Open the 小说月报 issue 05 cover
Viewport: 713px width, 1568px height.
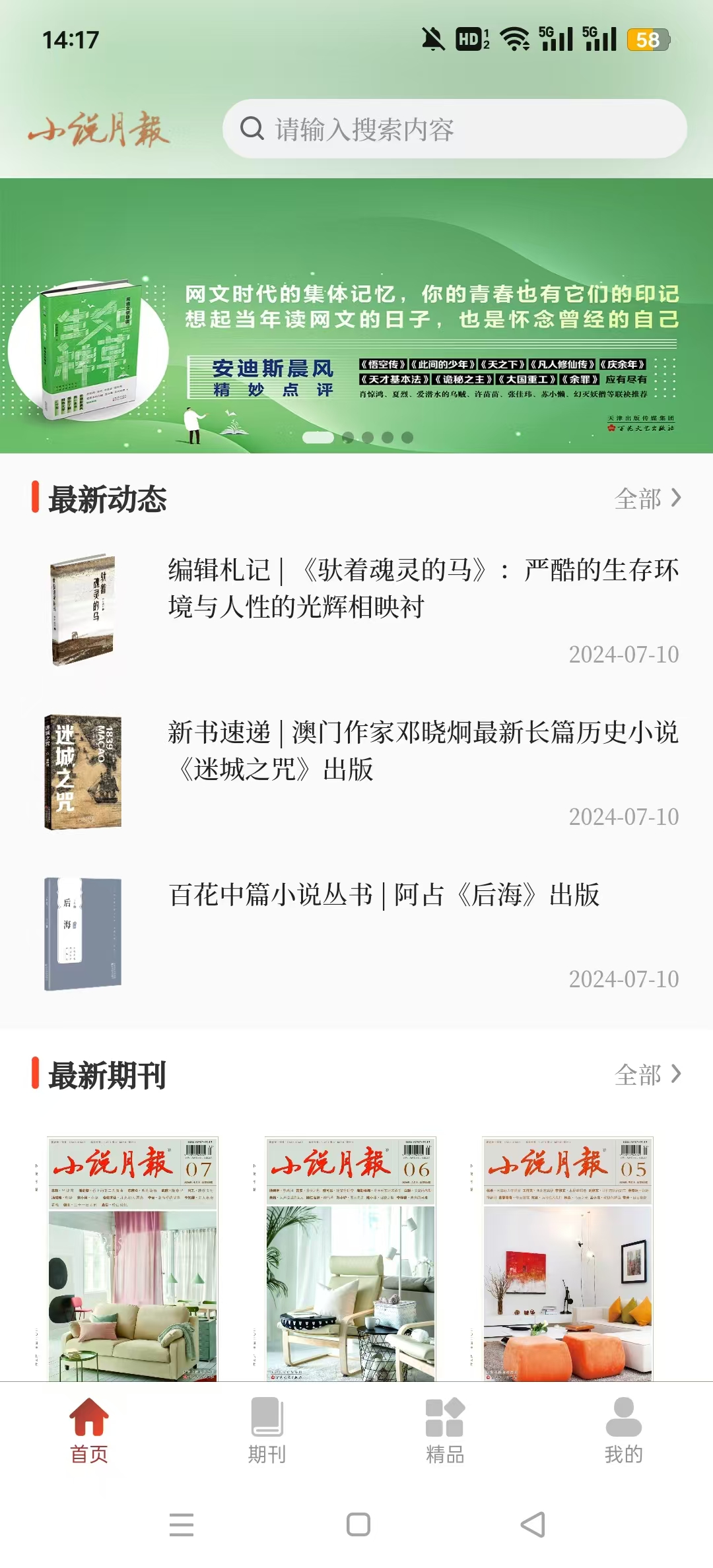568,1258
